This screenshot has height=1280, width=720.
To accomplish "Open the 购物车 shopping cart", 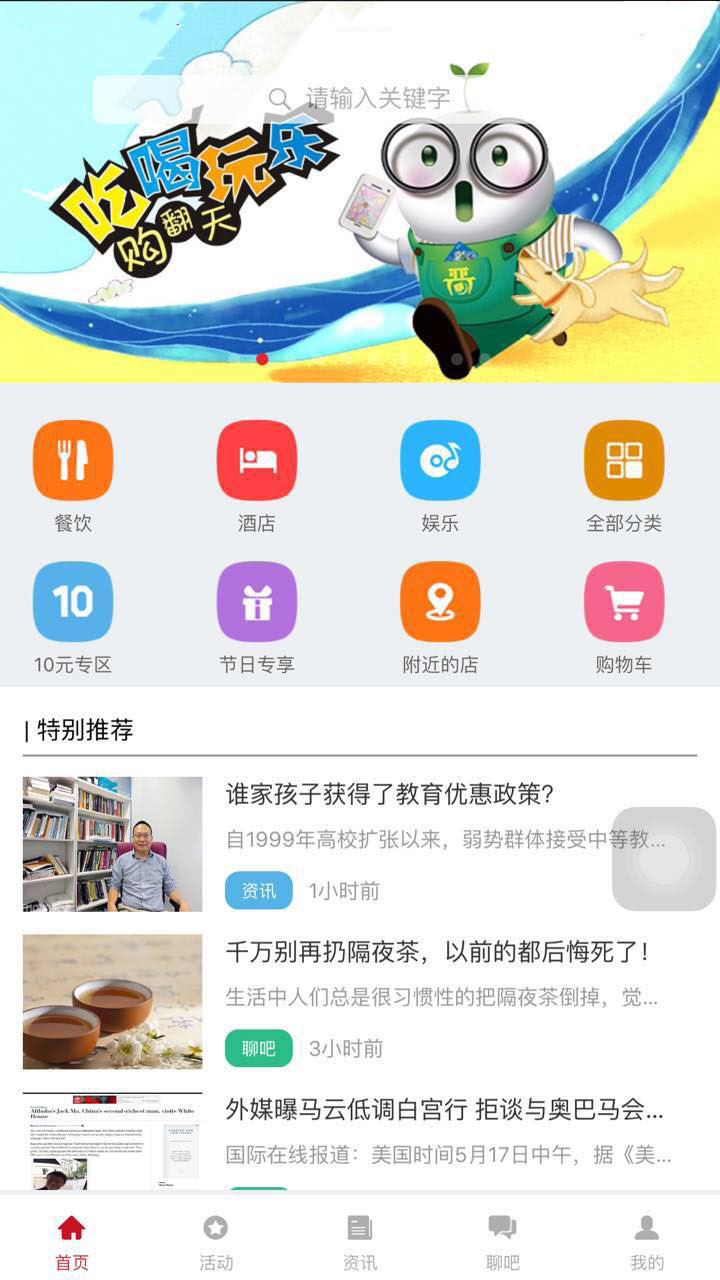I will 624,602.
